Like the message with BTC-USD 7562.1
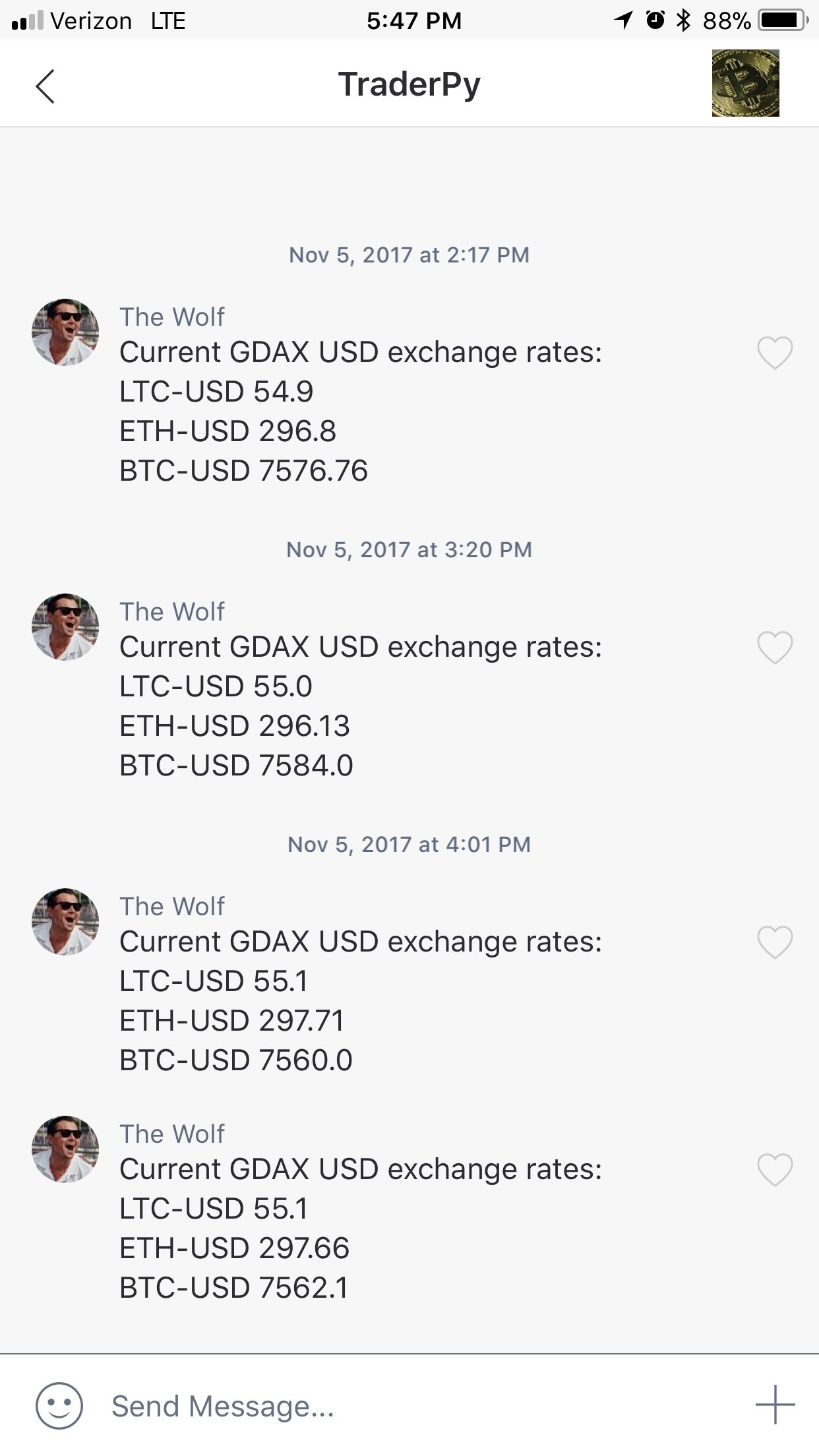The height and width of the screenshot is (1456, 819). click(774, 1170)
